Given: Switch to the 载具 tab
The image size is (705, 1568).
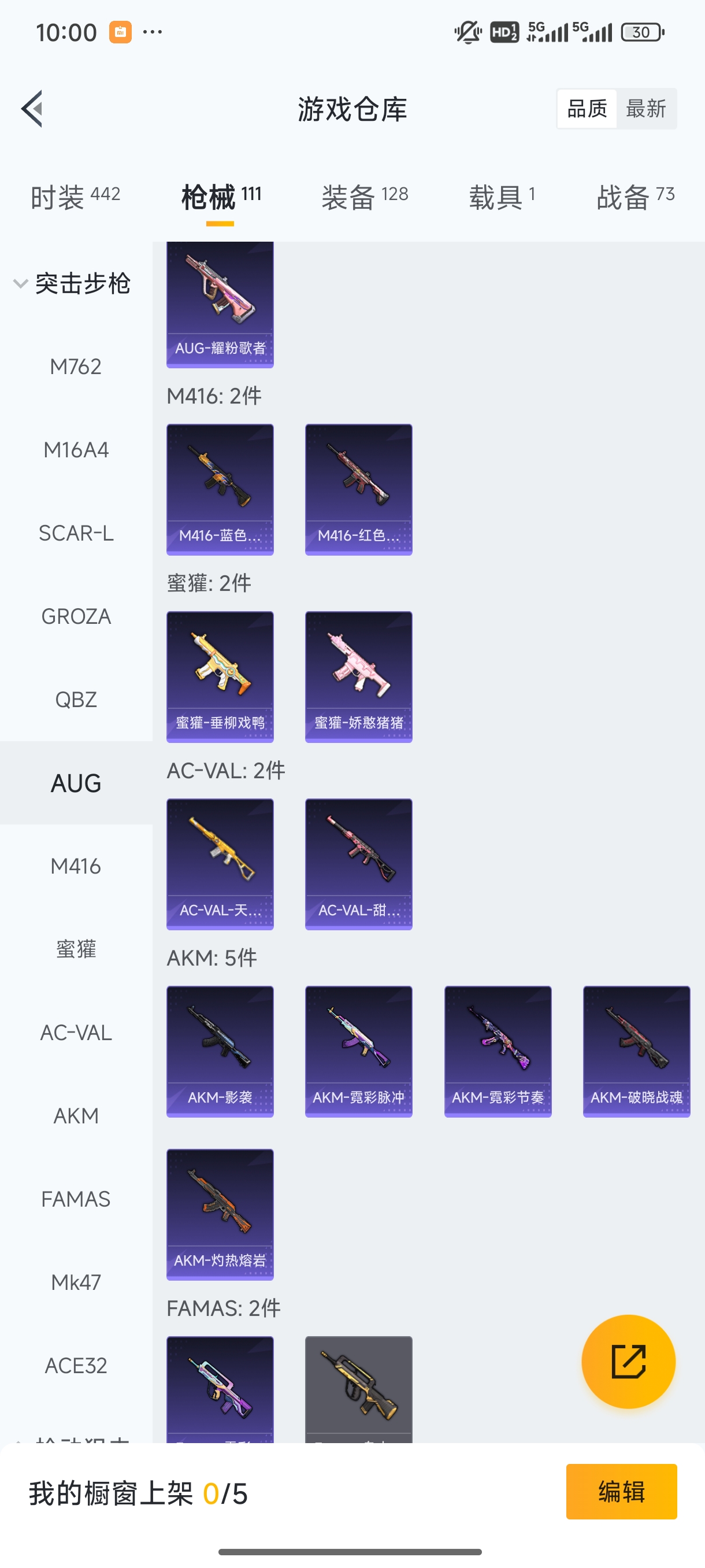Looking at the screenshot, I should coord(502,197).
